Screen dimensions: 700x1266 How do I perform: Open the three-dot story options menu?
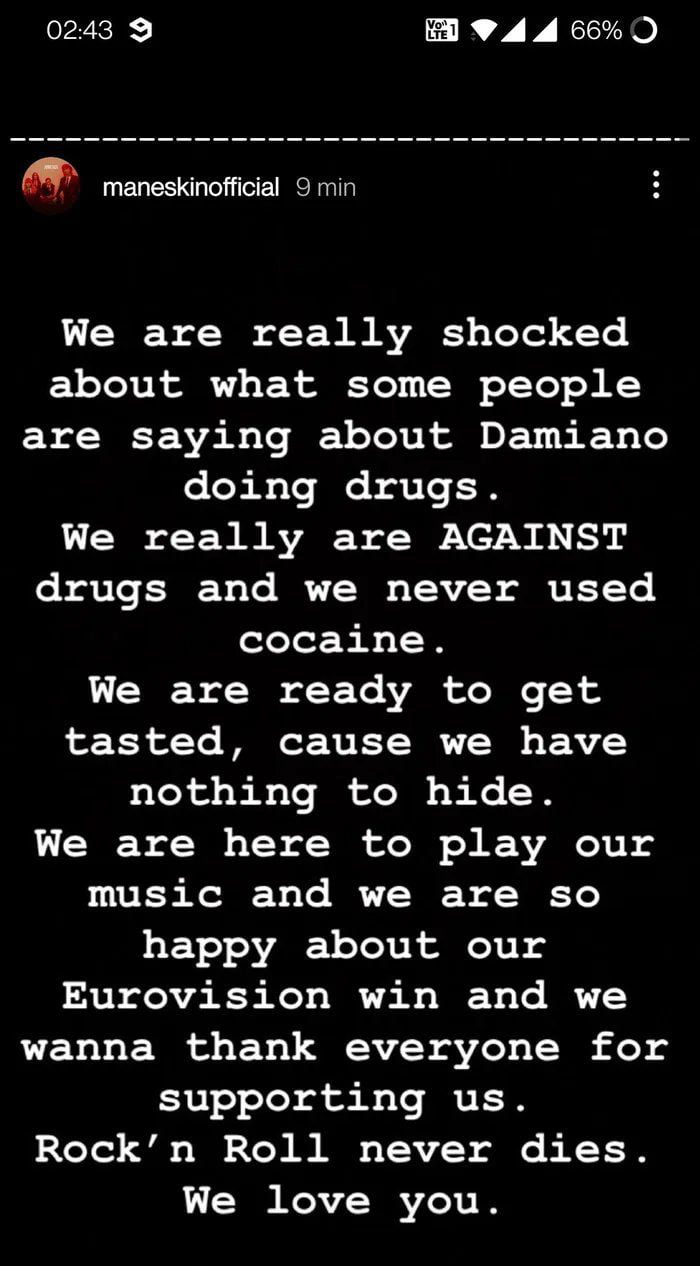(x=656, y=185)
